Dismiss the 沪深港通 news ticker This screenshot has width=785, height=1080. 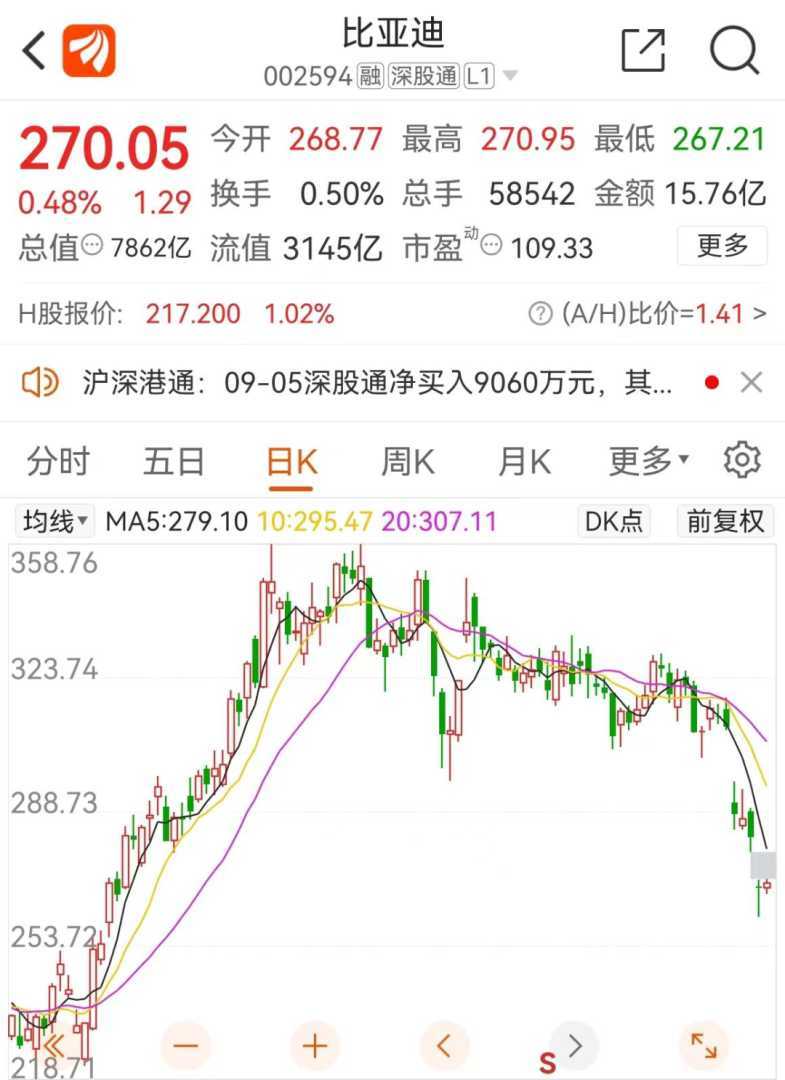point(751,382)
